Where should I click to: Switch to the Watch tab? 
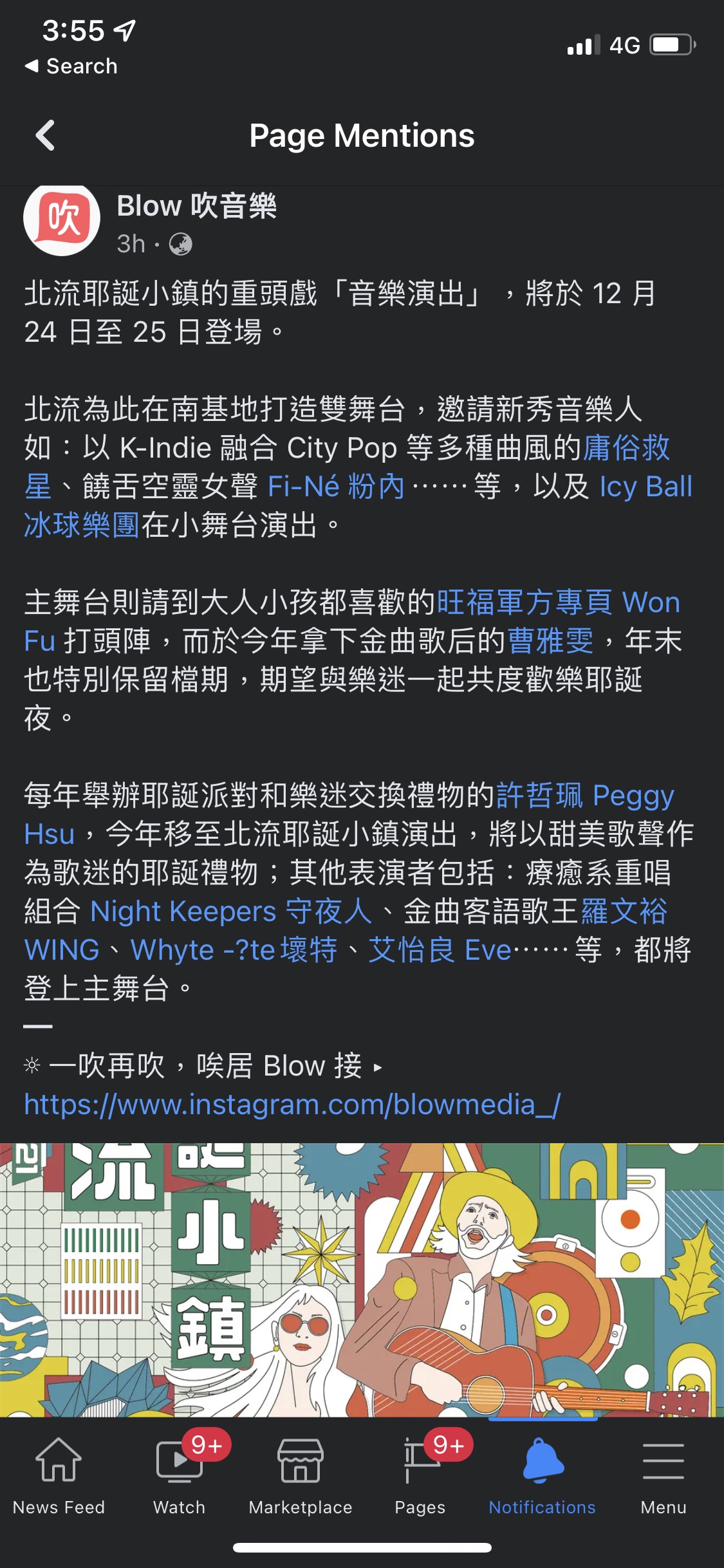[180, 1474]
